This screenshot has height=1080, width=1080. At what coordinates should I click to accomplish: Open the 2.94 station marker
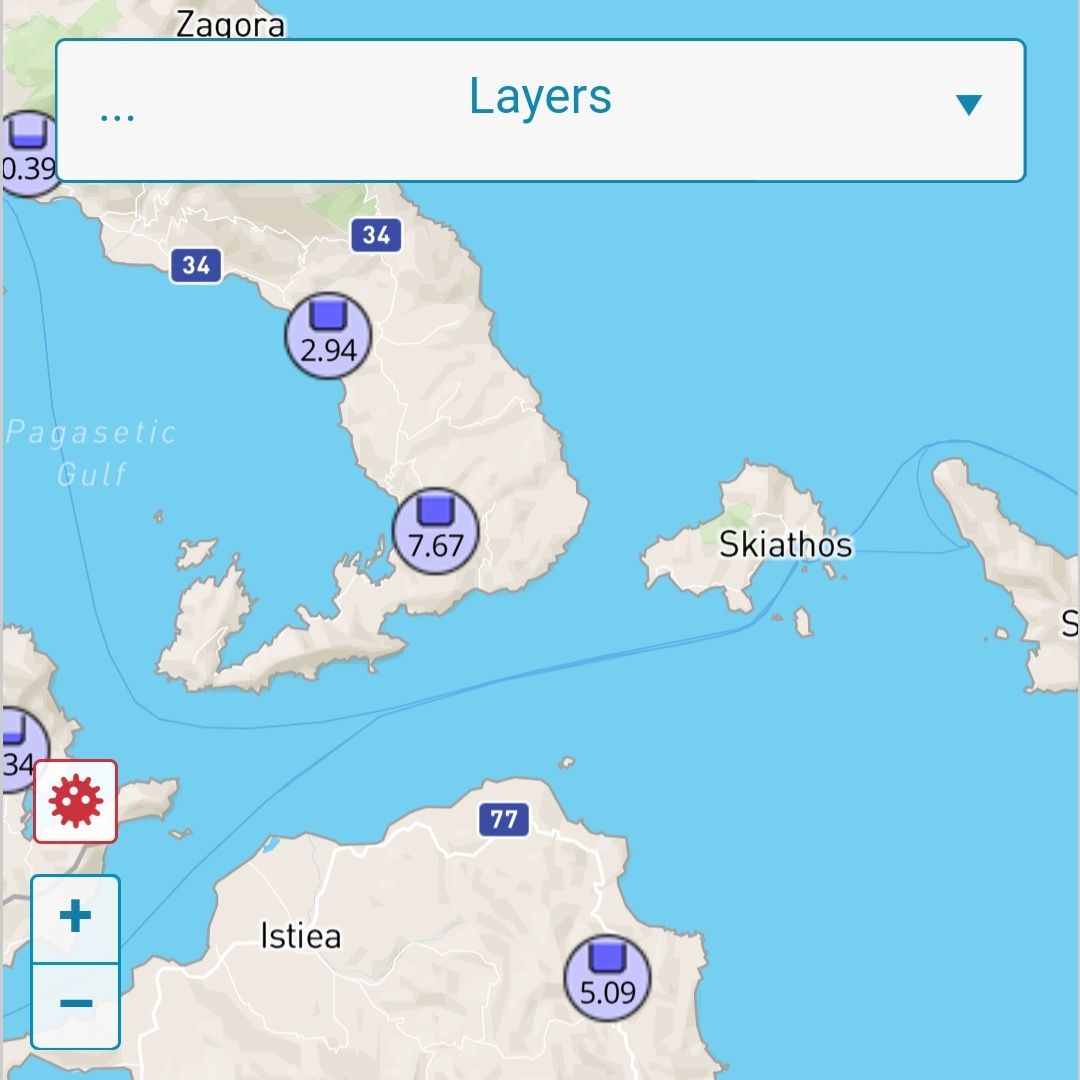point(328,336)
